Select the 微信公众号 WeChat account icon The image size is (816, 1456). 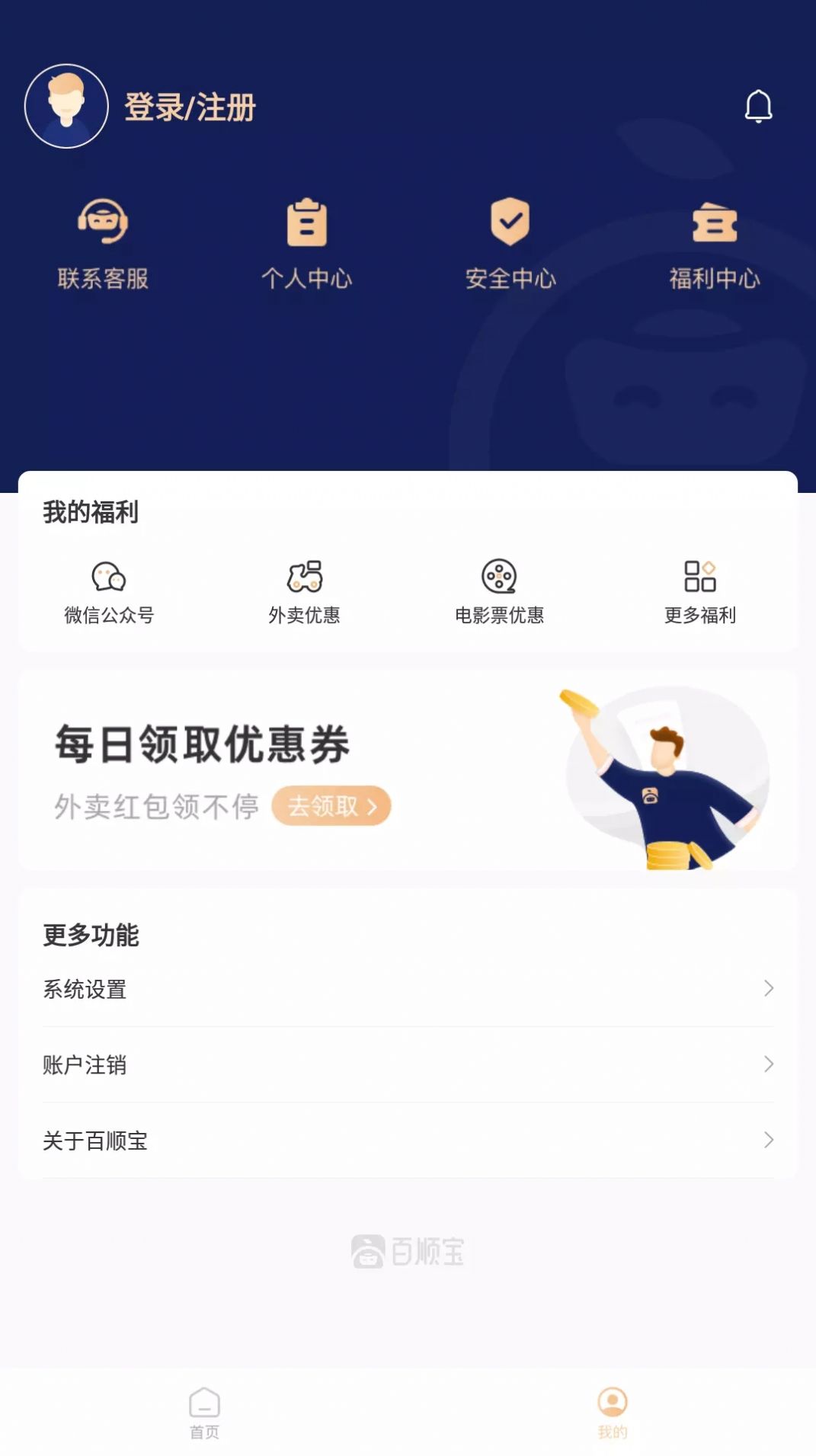(x=107, y=592)
